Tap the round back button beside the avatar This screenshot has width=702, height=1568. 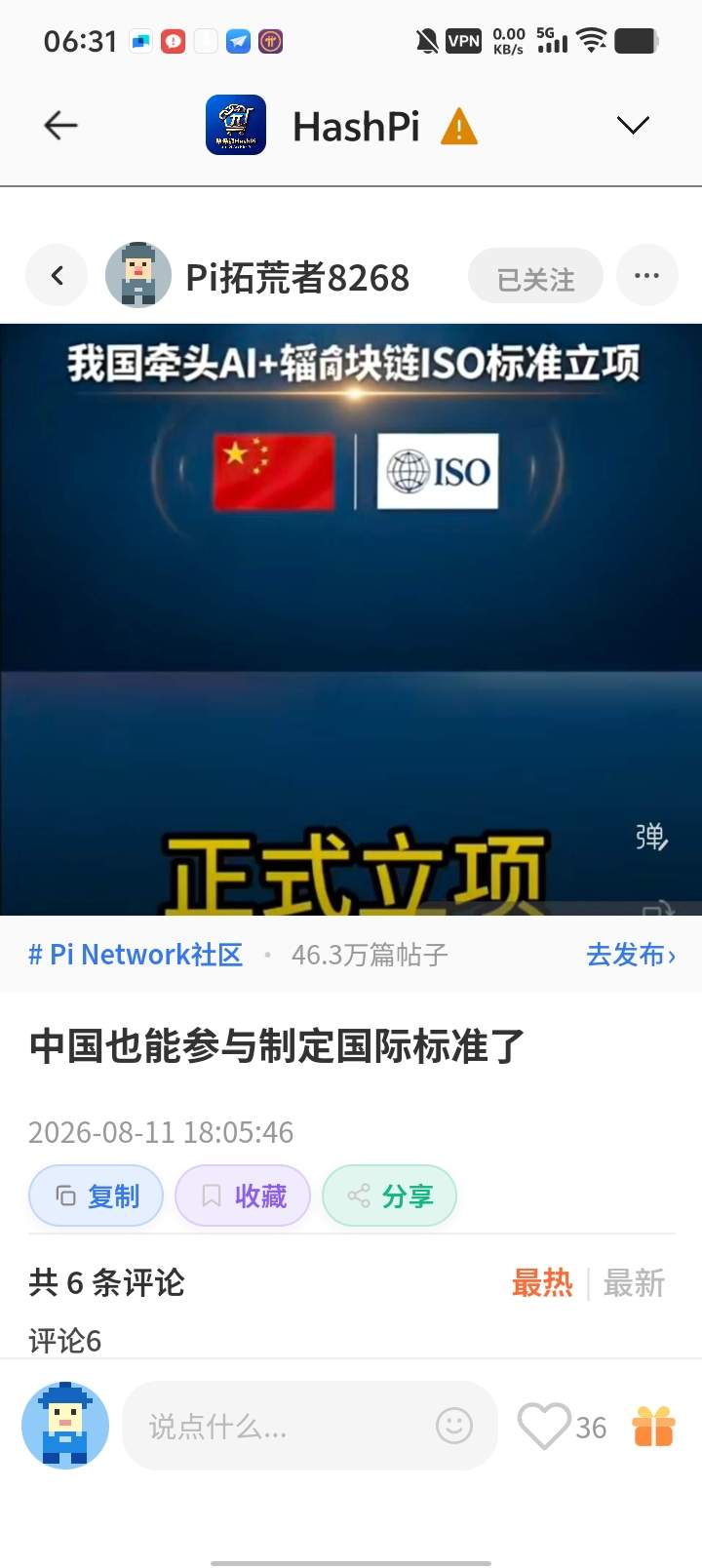coord(57,275)
